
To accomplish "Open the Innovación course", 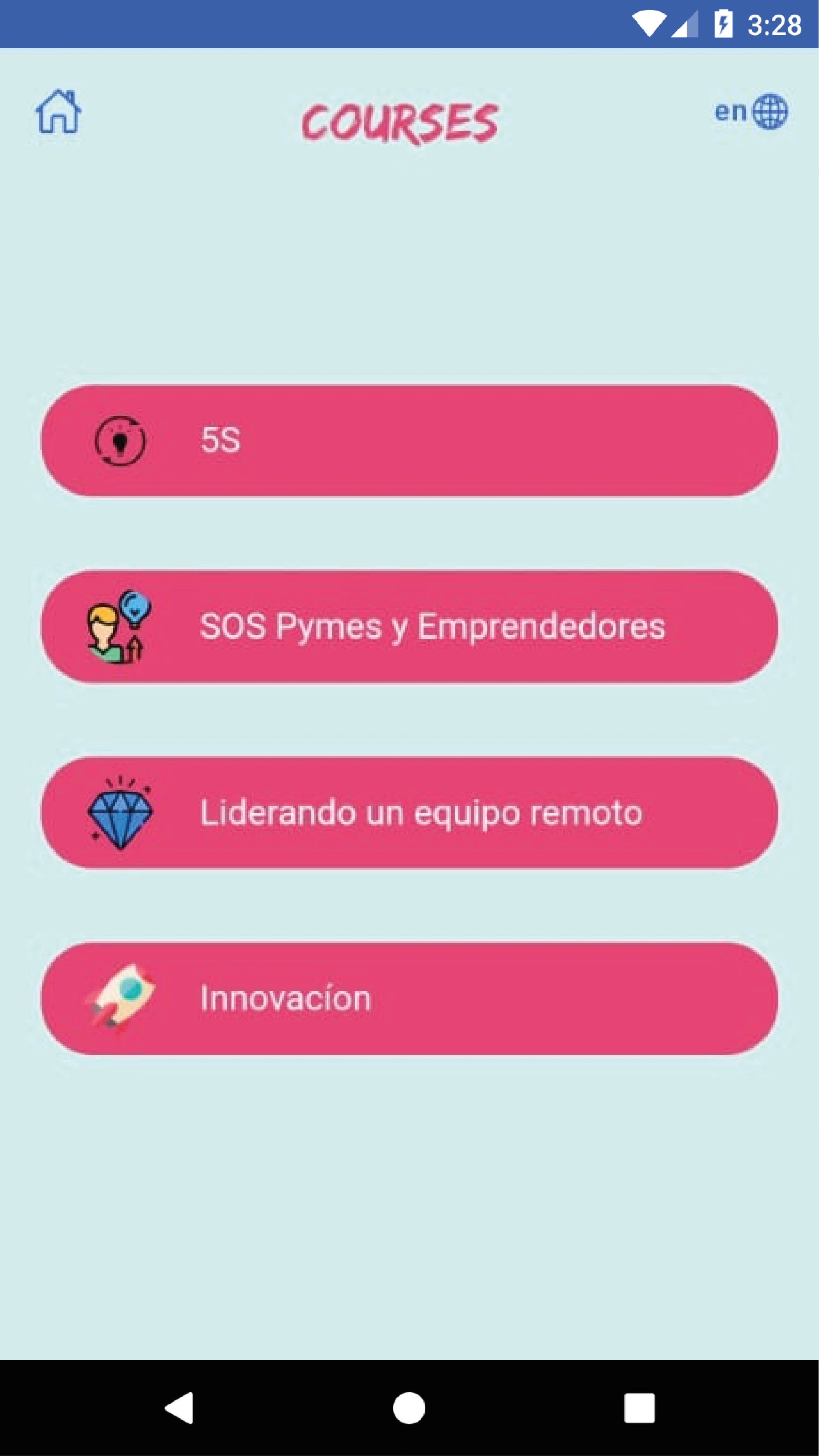I will 410,999.
